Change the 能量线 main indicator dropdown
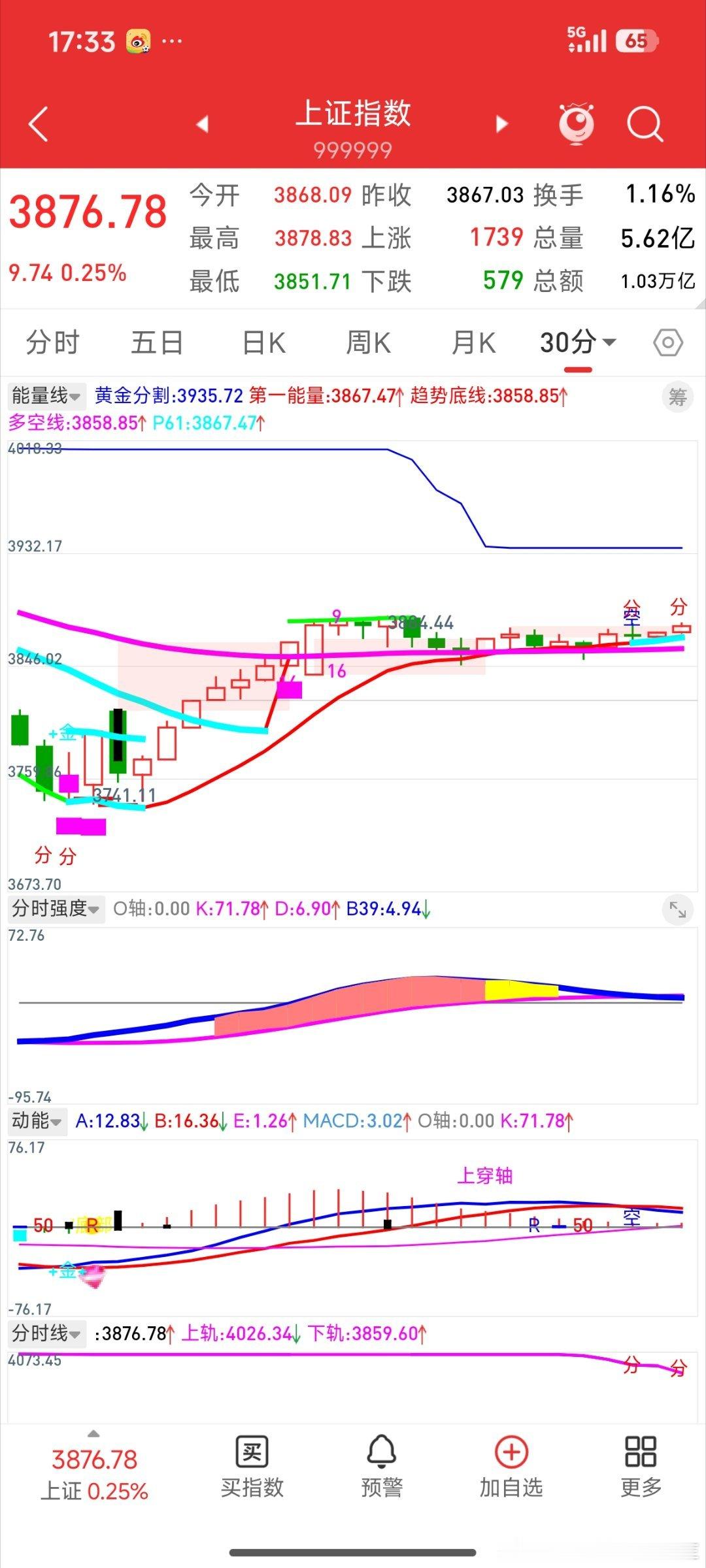 click(x=46, y=395)
